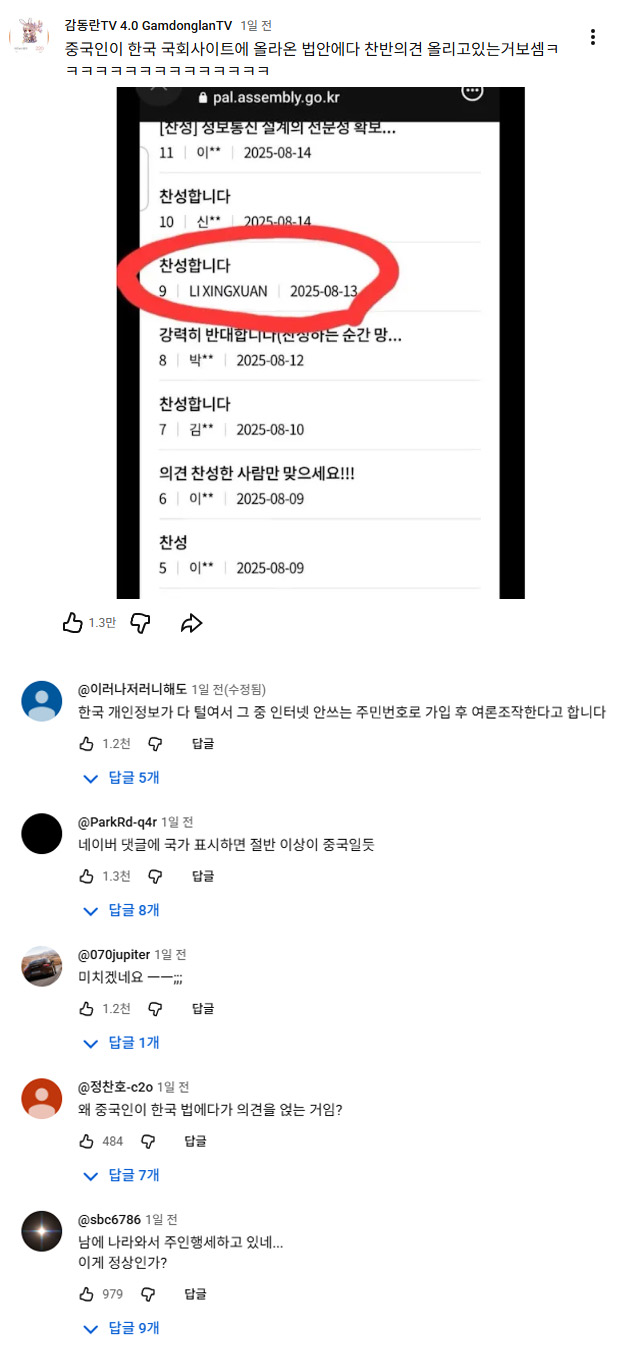Reply to @ParkRd-q4r's comment
The width and height of the screenshot is (618, 1354).
(203, 876)
